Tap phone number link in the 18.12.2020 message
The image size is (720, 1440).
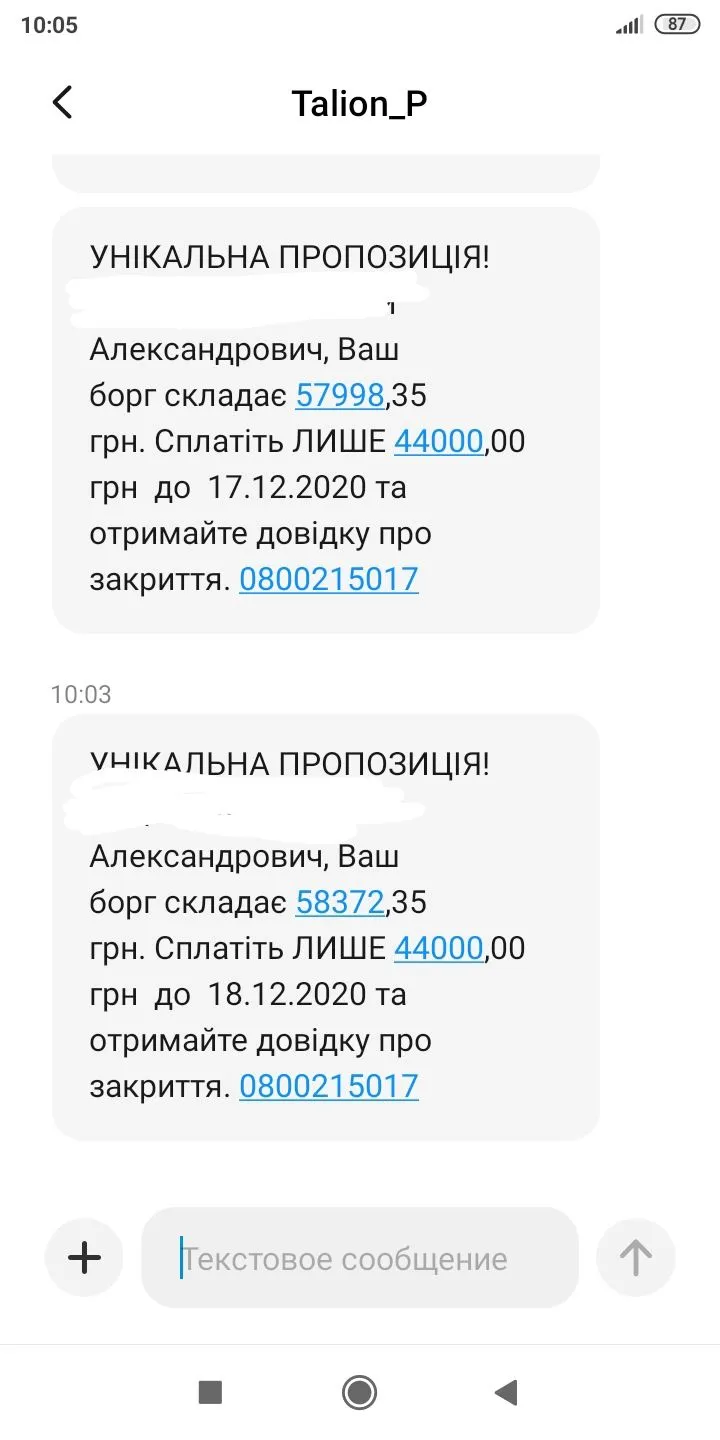328,1086
